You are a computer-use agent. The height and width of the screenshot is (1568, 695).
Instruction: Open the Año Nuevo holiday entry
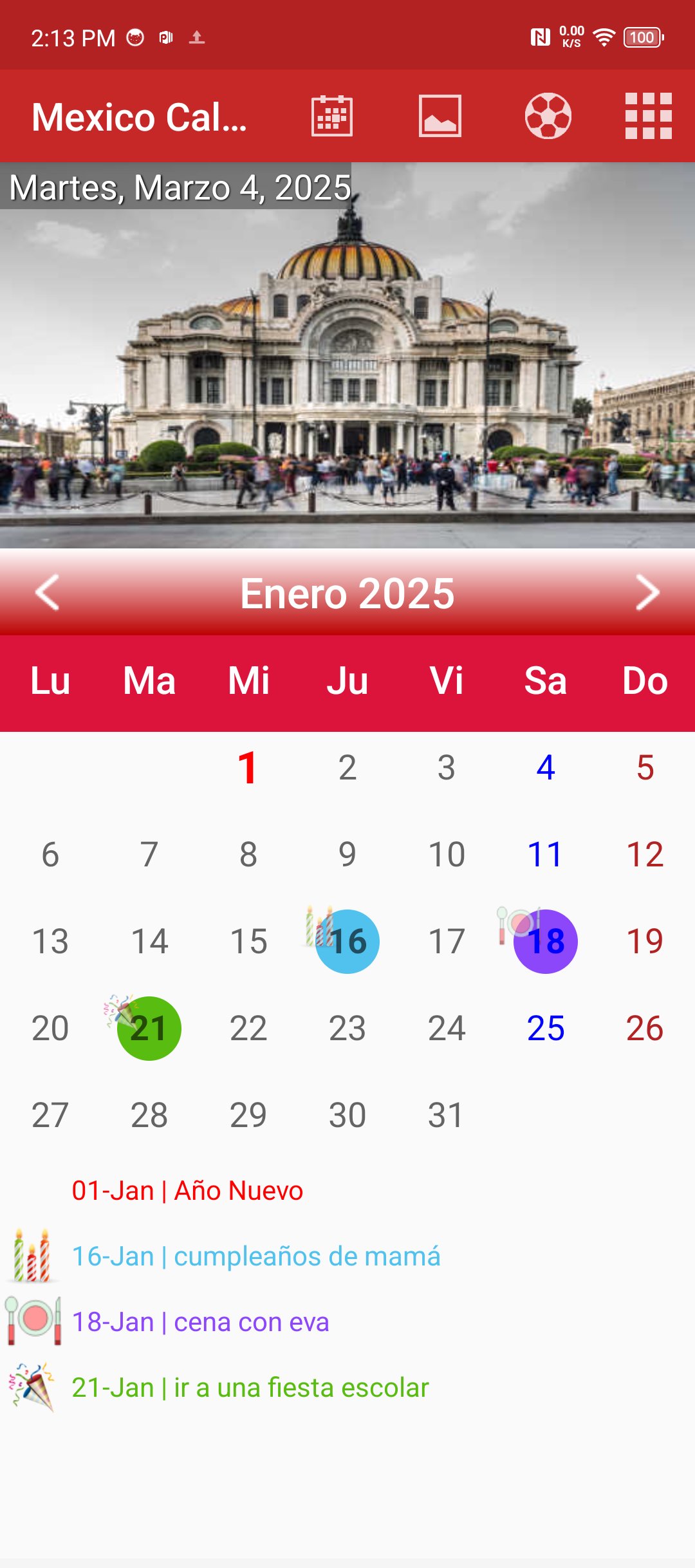[x=187, y=1191]
